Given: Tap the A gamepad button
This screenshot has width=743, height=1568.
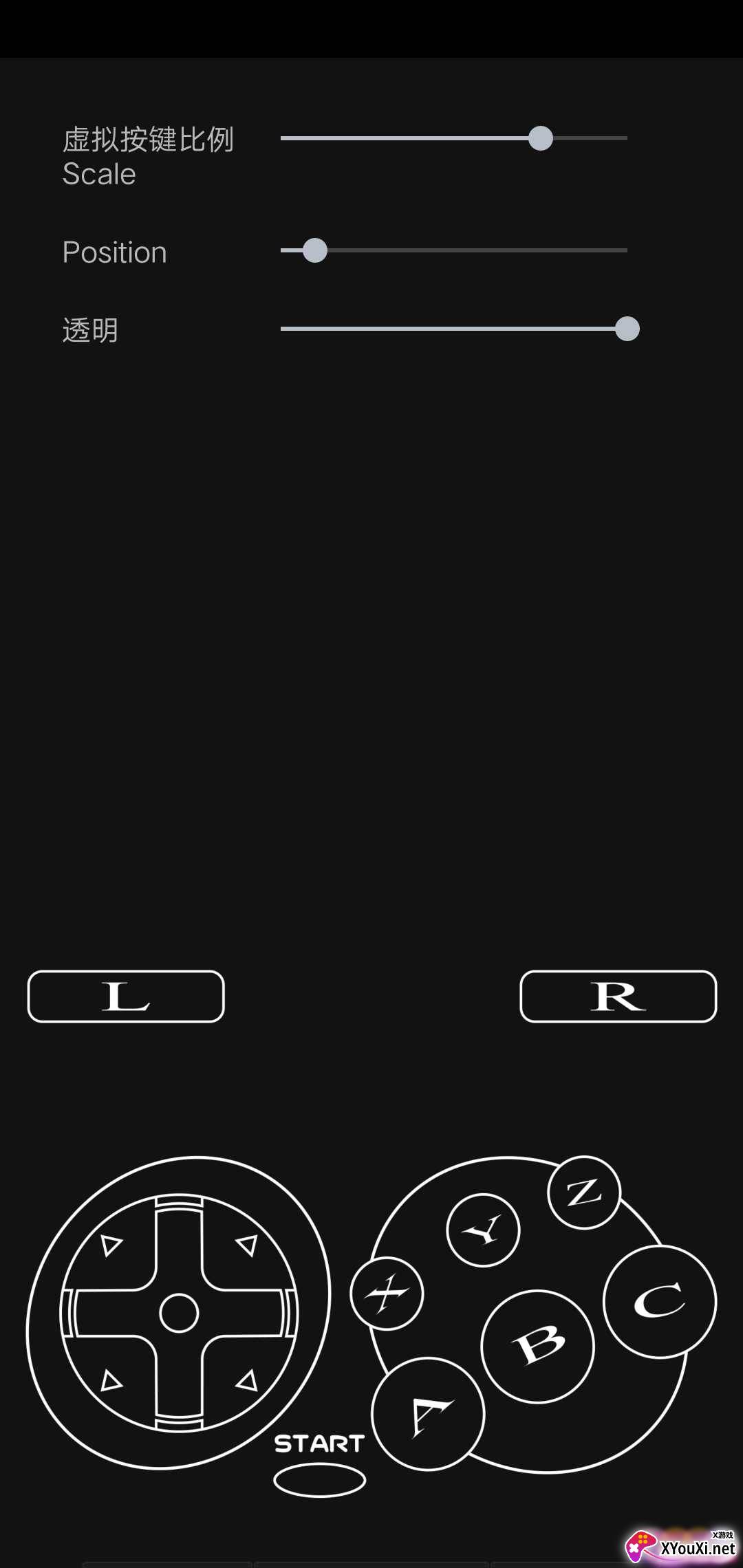Looking at the screenshot, I should 428,1415.
